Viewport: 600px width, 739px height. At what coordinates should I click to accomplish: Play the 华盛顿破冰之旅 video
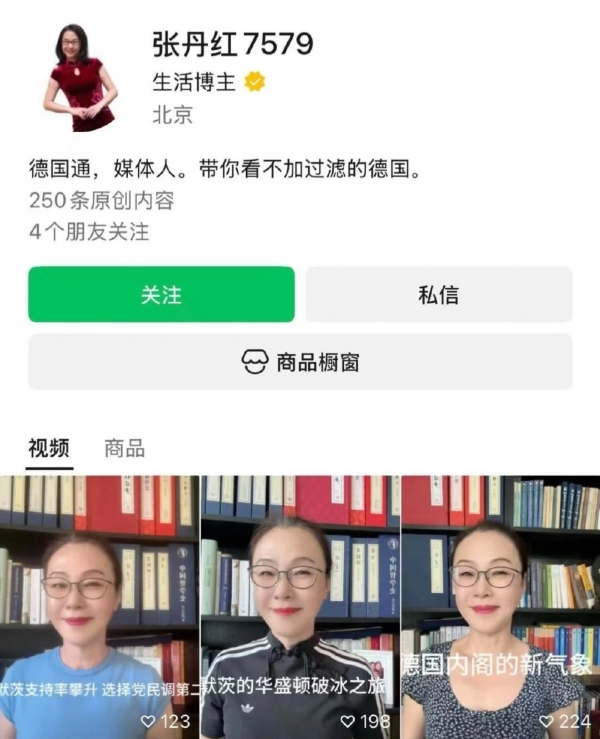click(x=299, y=607)
